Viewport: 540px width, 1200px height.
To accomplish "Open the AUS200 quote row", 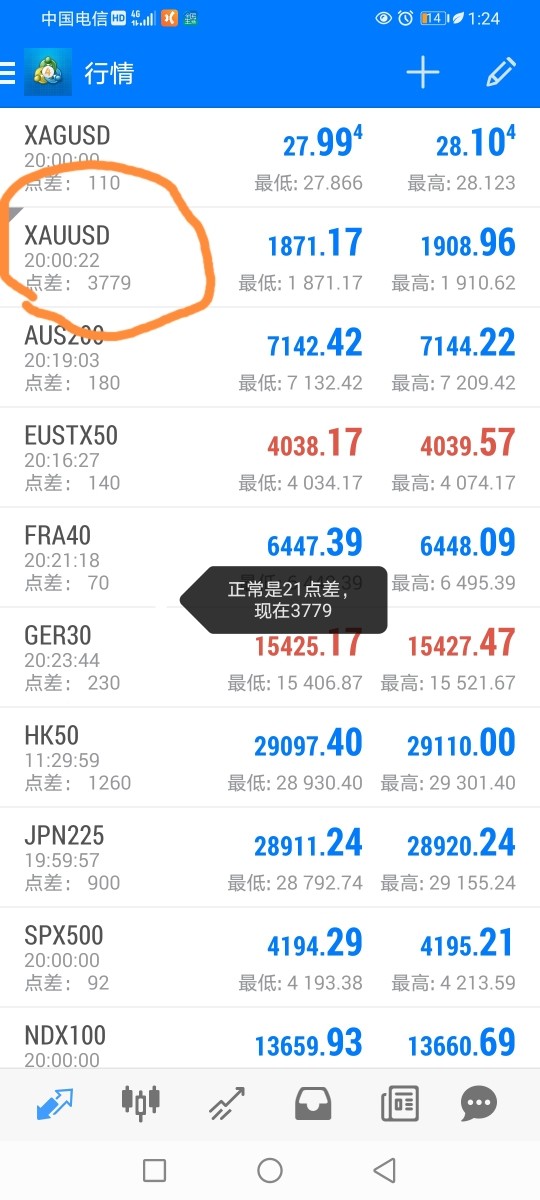I will click(270, 358).
